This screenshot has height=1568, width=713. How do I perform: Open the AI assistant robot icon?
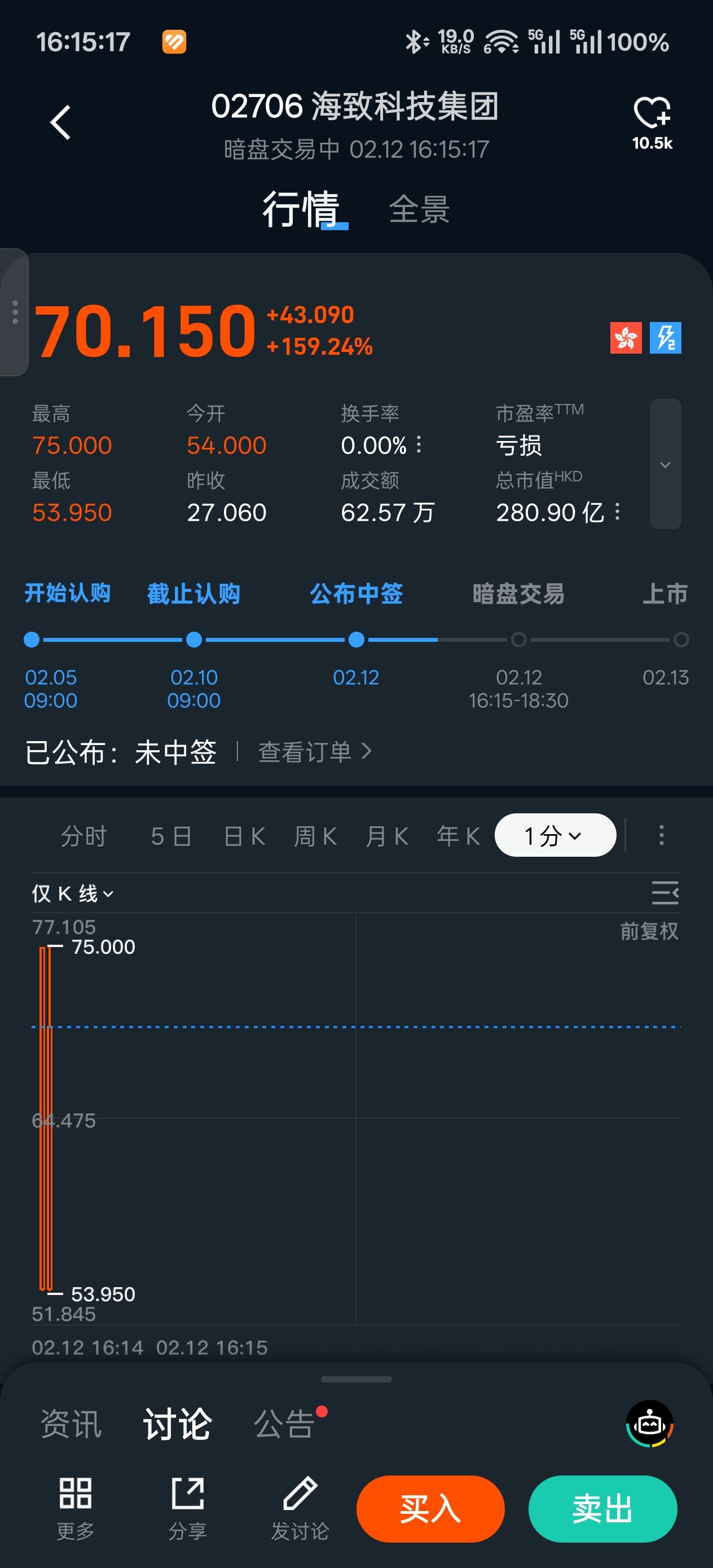[x=649, y=1424]
